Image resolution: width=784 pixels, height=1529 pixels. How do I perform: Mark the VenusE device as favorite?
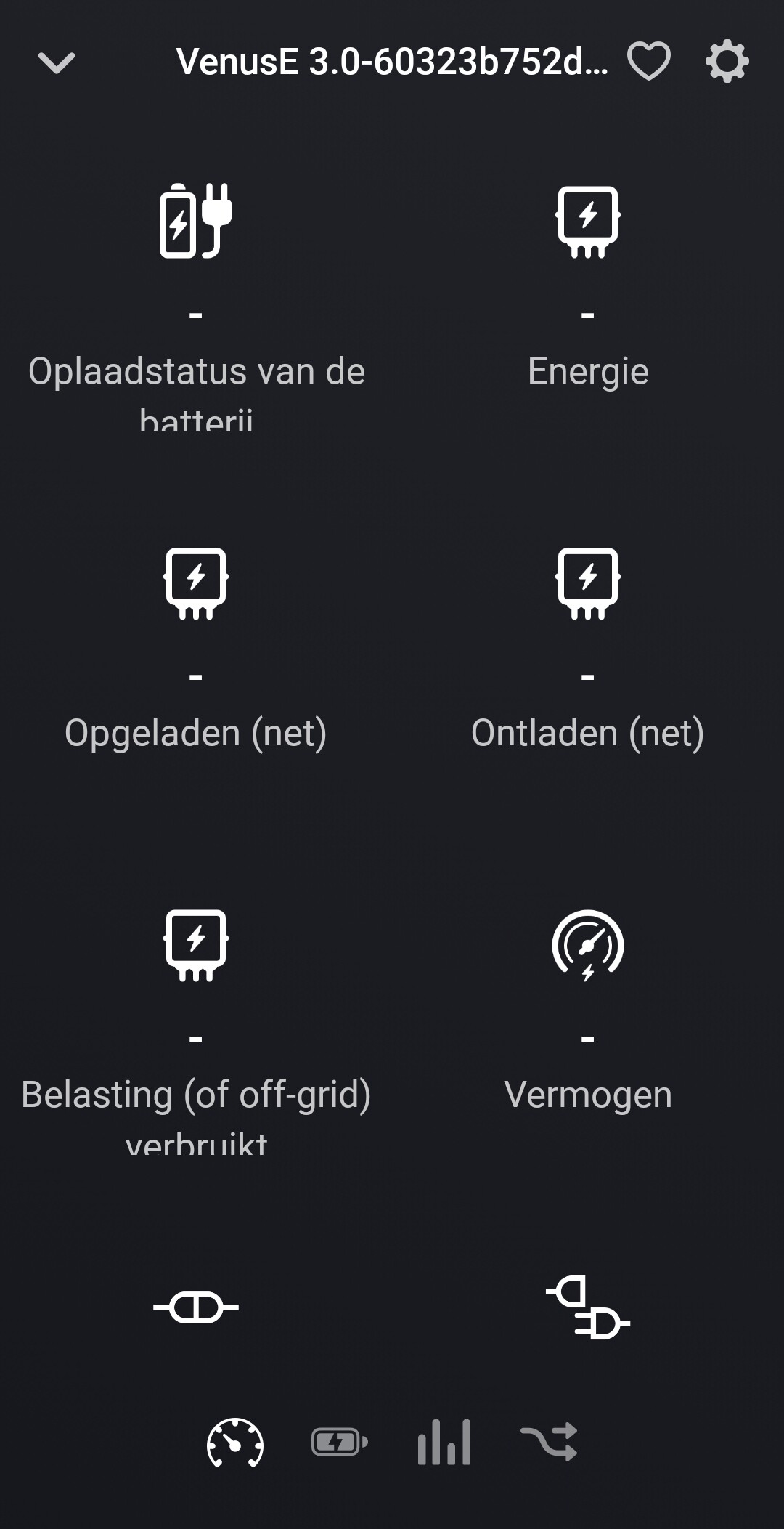pyautogui.click(x=648, y=61)
